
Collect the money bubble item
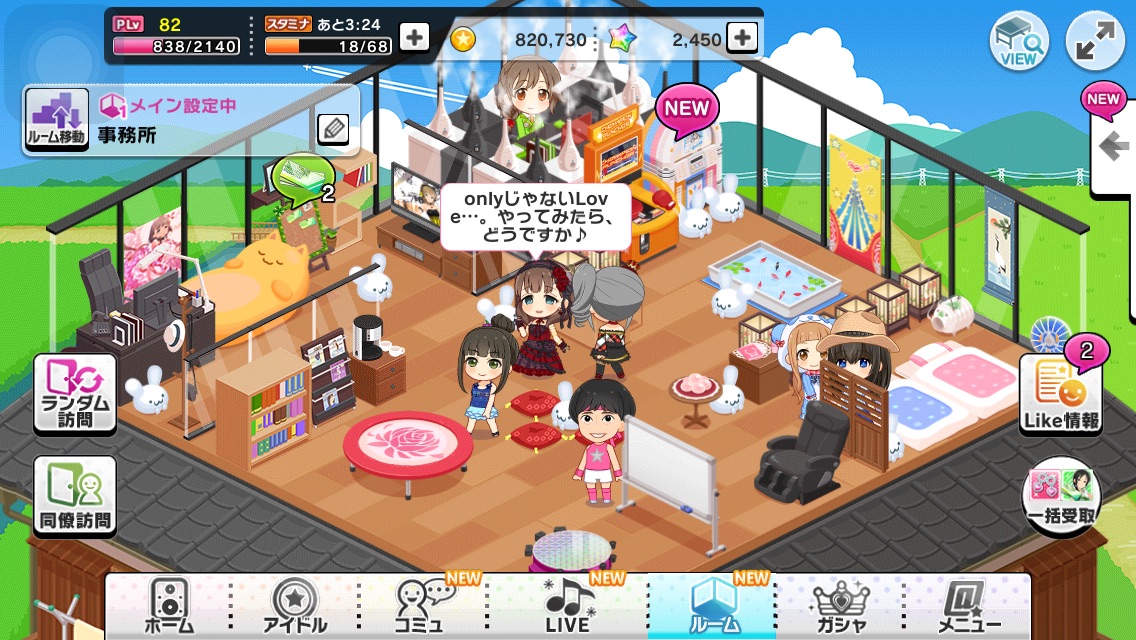click(x=303, y=180)
